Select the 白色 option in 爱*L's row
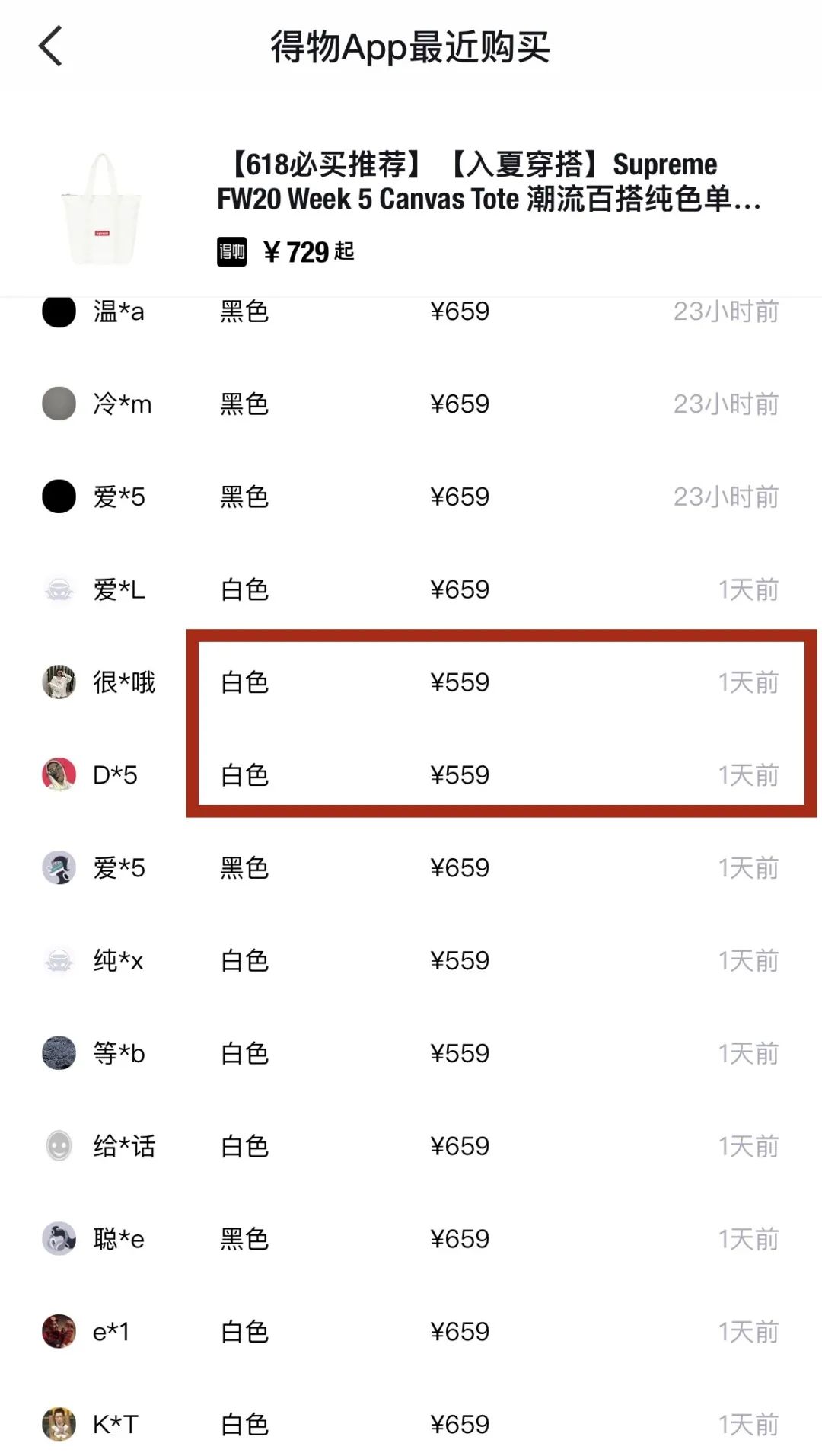This screenshot has height=1456, width=822. (x=244, y=590)
